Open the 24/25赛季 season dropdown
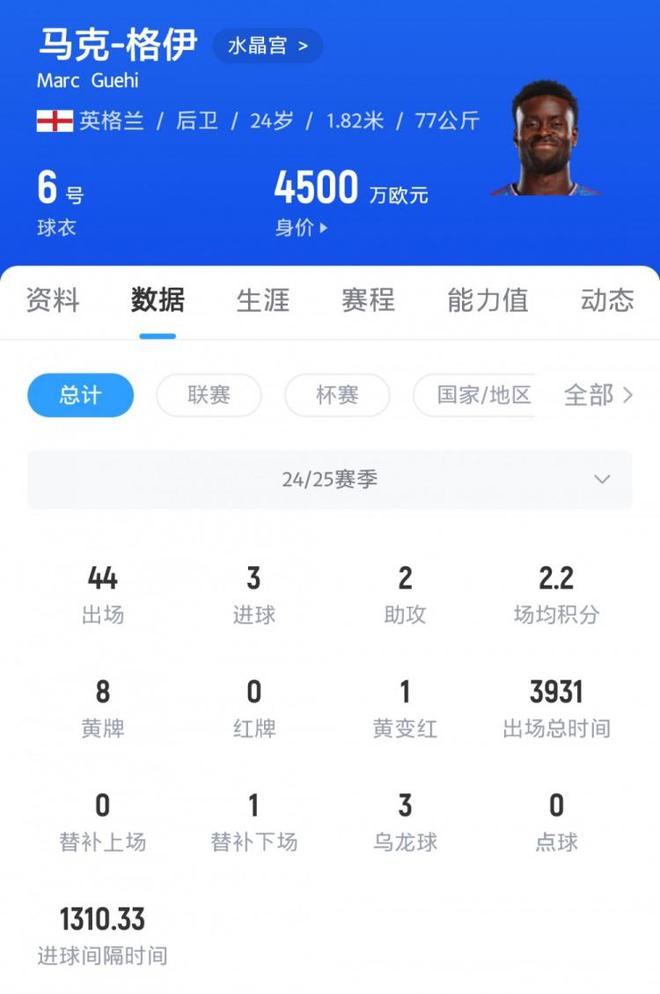 [x=329, y=479]
